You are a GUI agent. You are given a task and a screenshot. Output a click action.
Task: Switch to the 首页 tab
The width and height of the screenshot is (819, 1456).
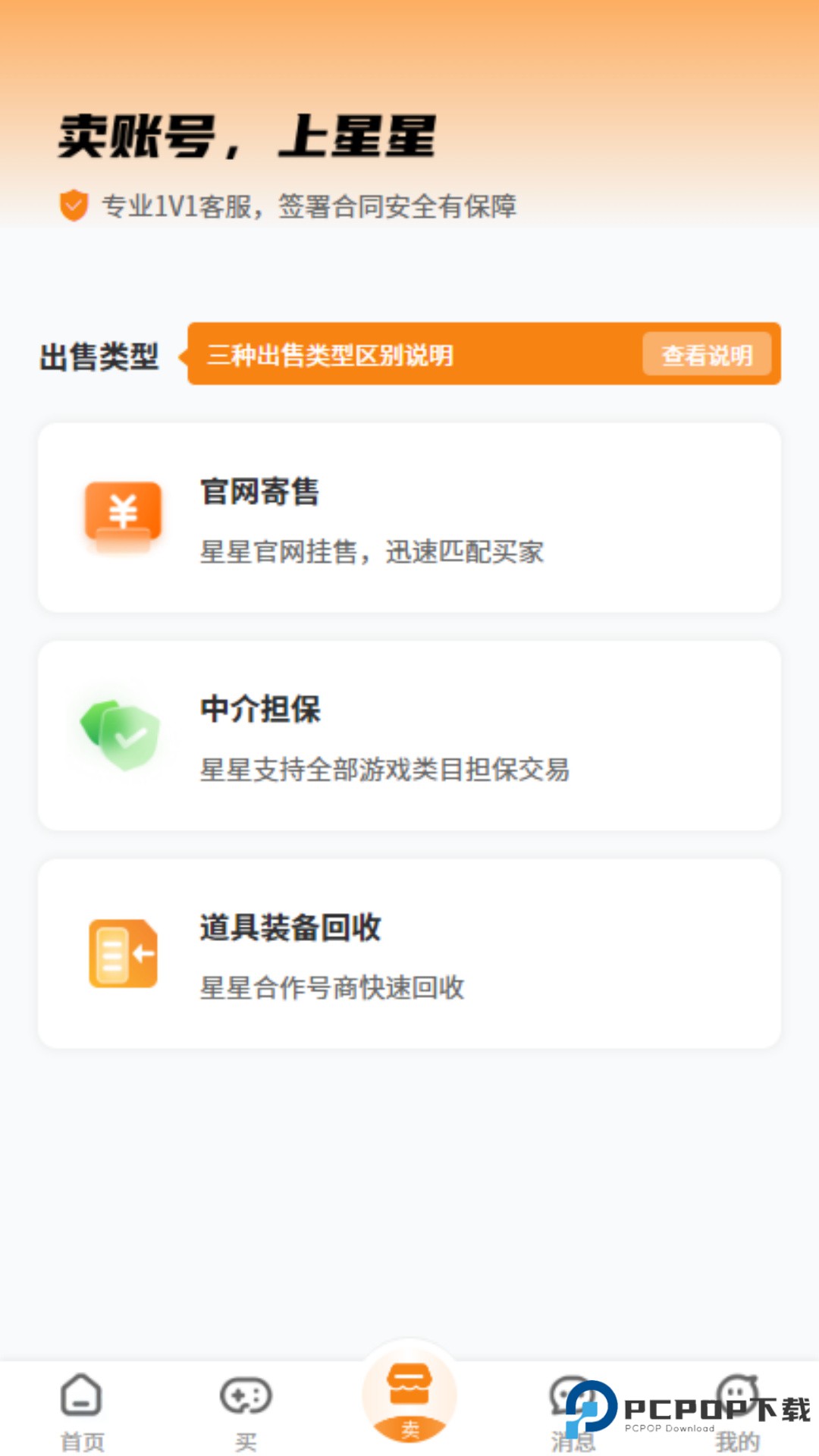coord(82,1410)
